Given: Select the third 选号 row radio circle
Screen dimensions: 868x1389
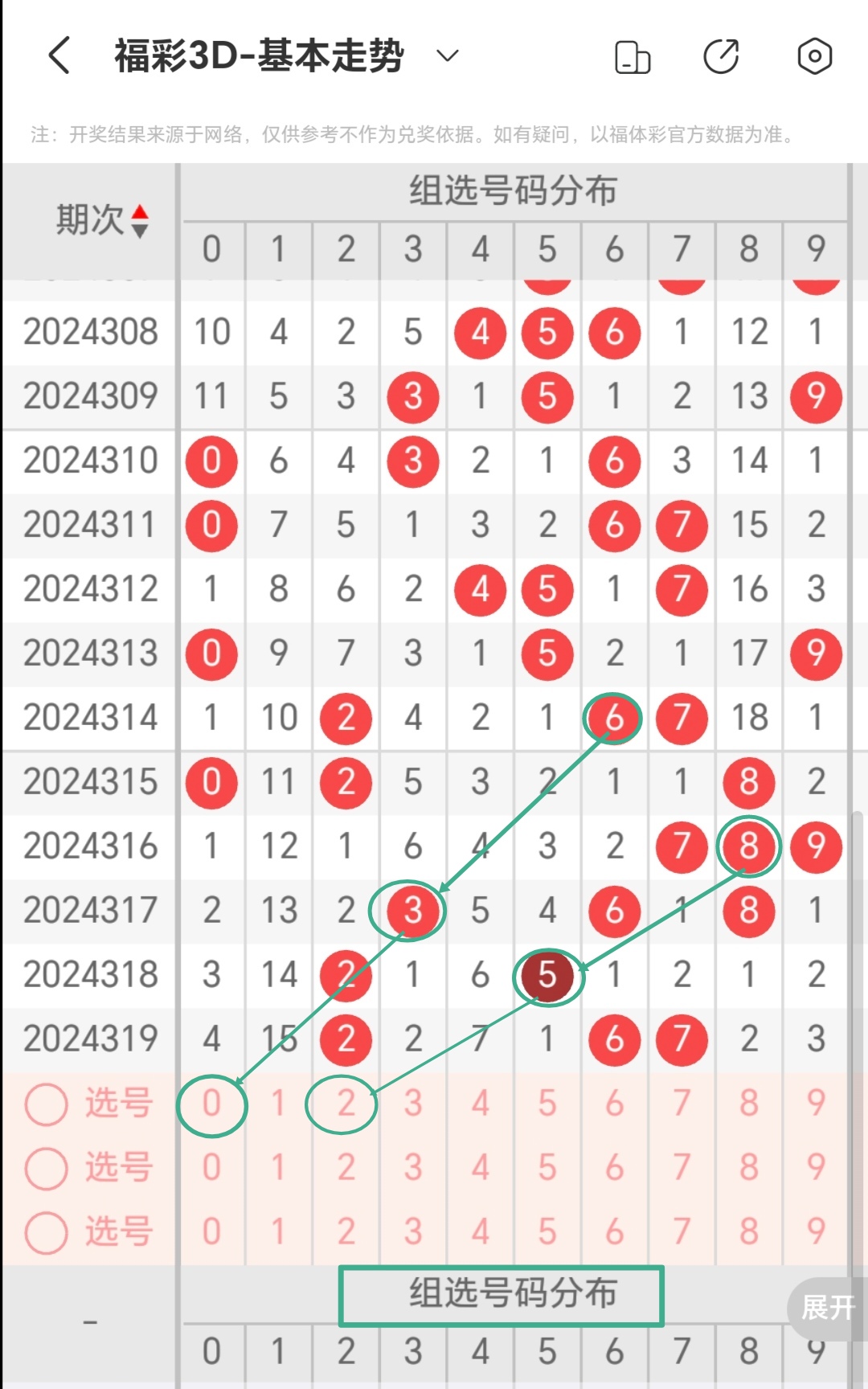Looking at the screenshot, I should (x=46, y=1232).
